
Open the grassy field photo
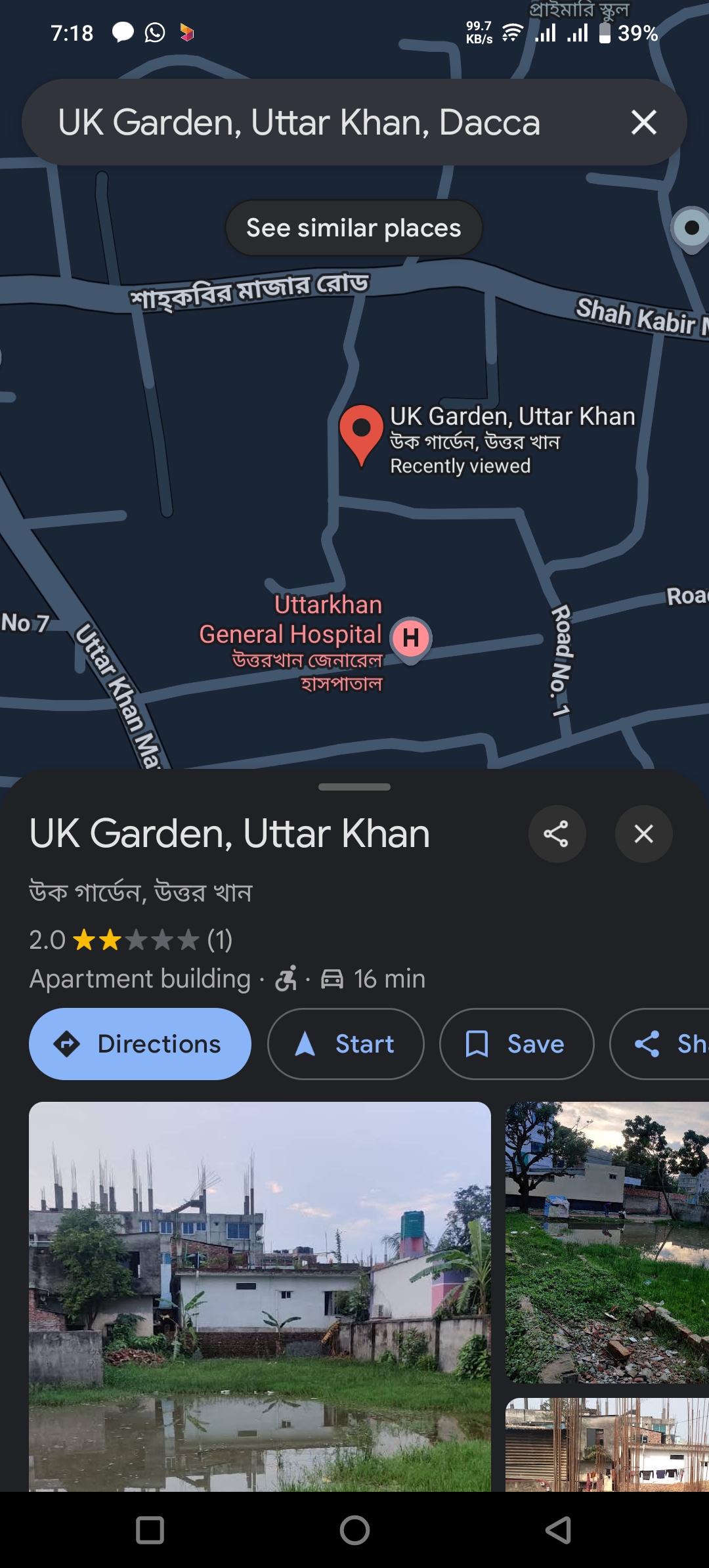pyautogui.click(x=607, y=1243)
